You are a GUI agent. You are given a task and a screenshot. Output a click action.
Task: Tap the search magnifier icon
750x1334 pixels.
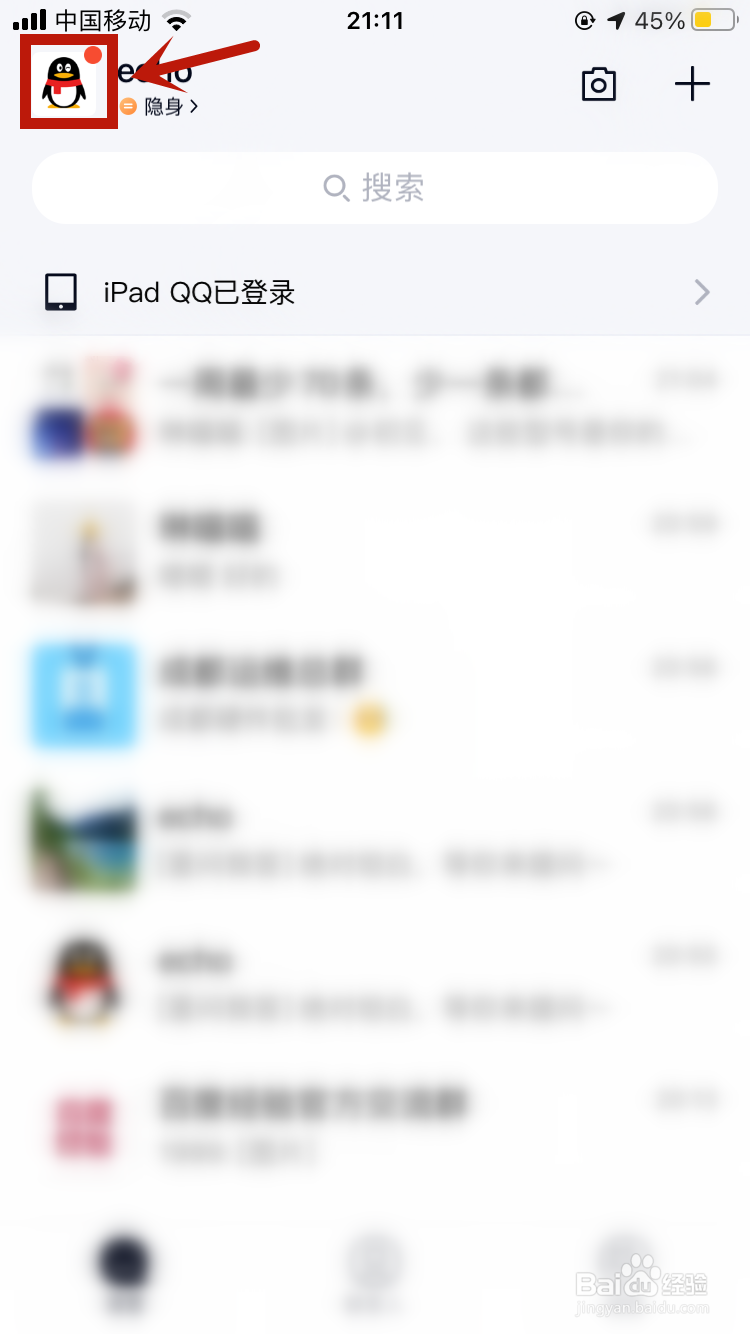point(337,188)
